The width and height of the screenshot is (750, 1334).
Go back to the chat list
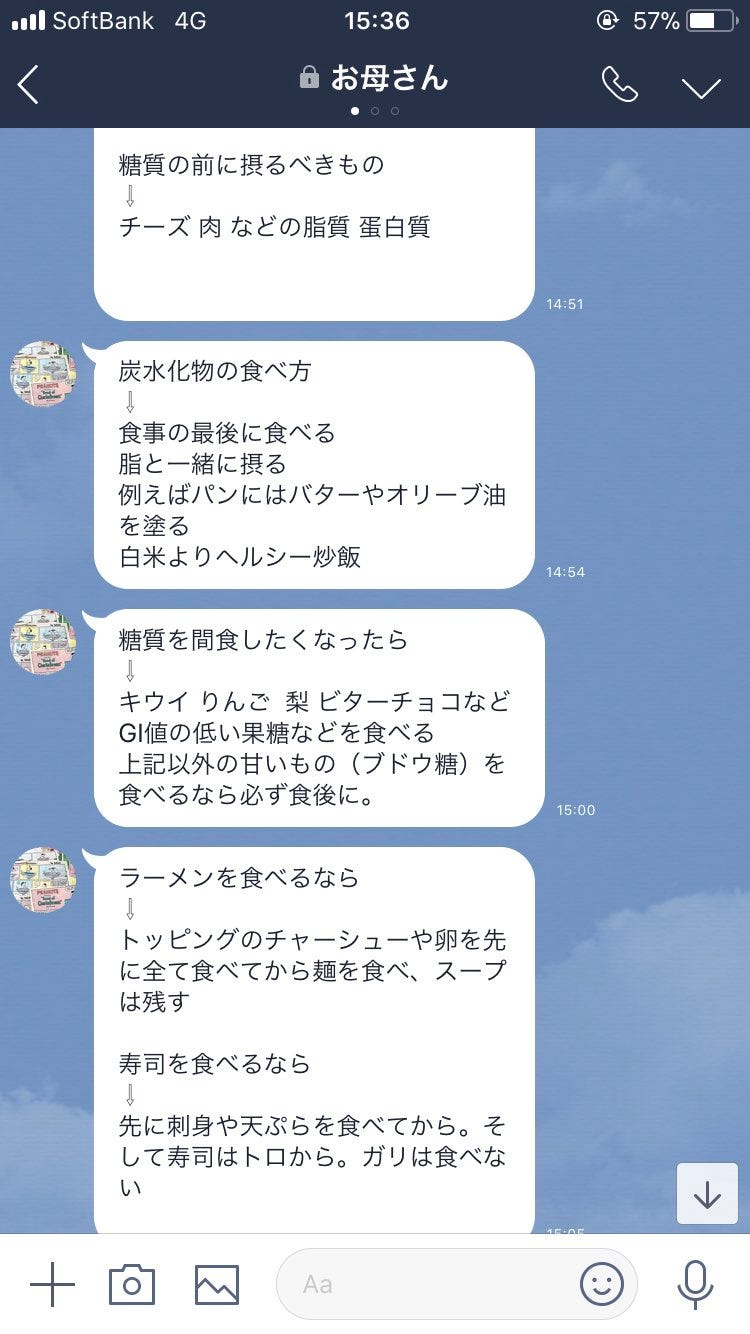[x=29, y=86]
